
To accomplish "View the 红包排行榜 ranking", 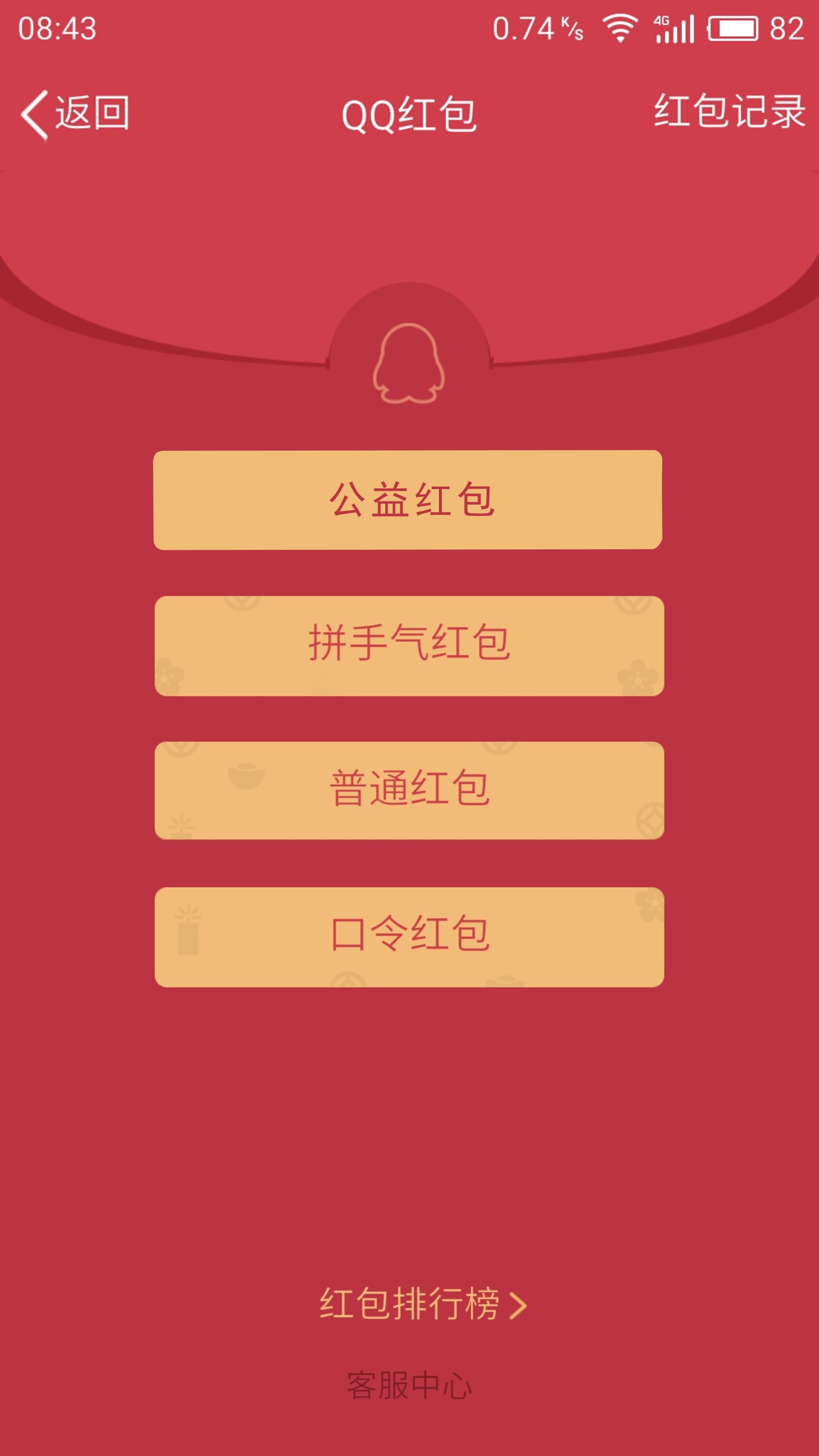I will point(421,1304).
